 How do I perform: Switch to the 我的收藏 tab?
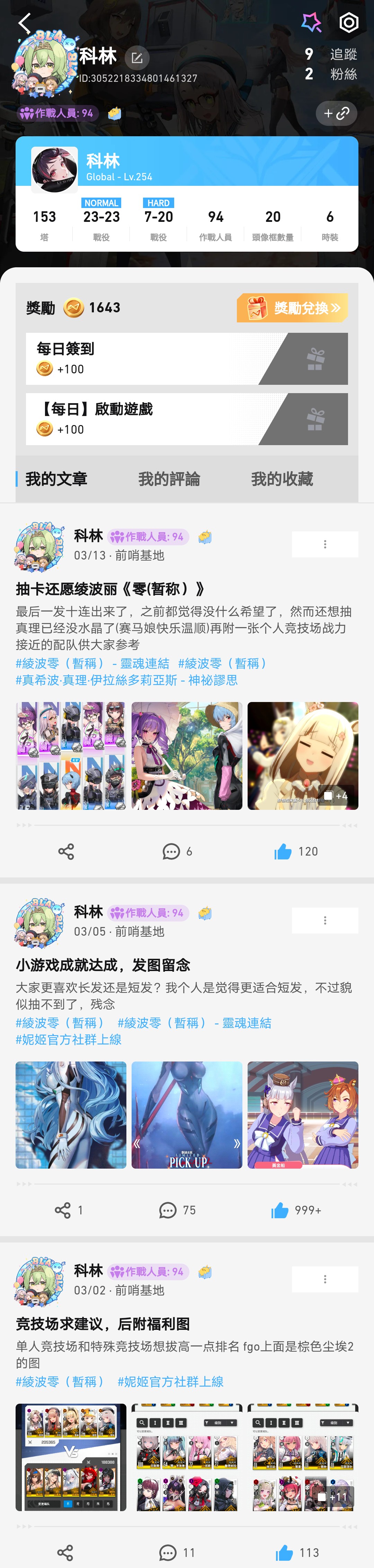[x=282, y=479]
